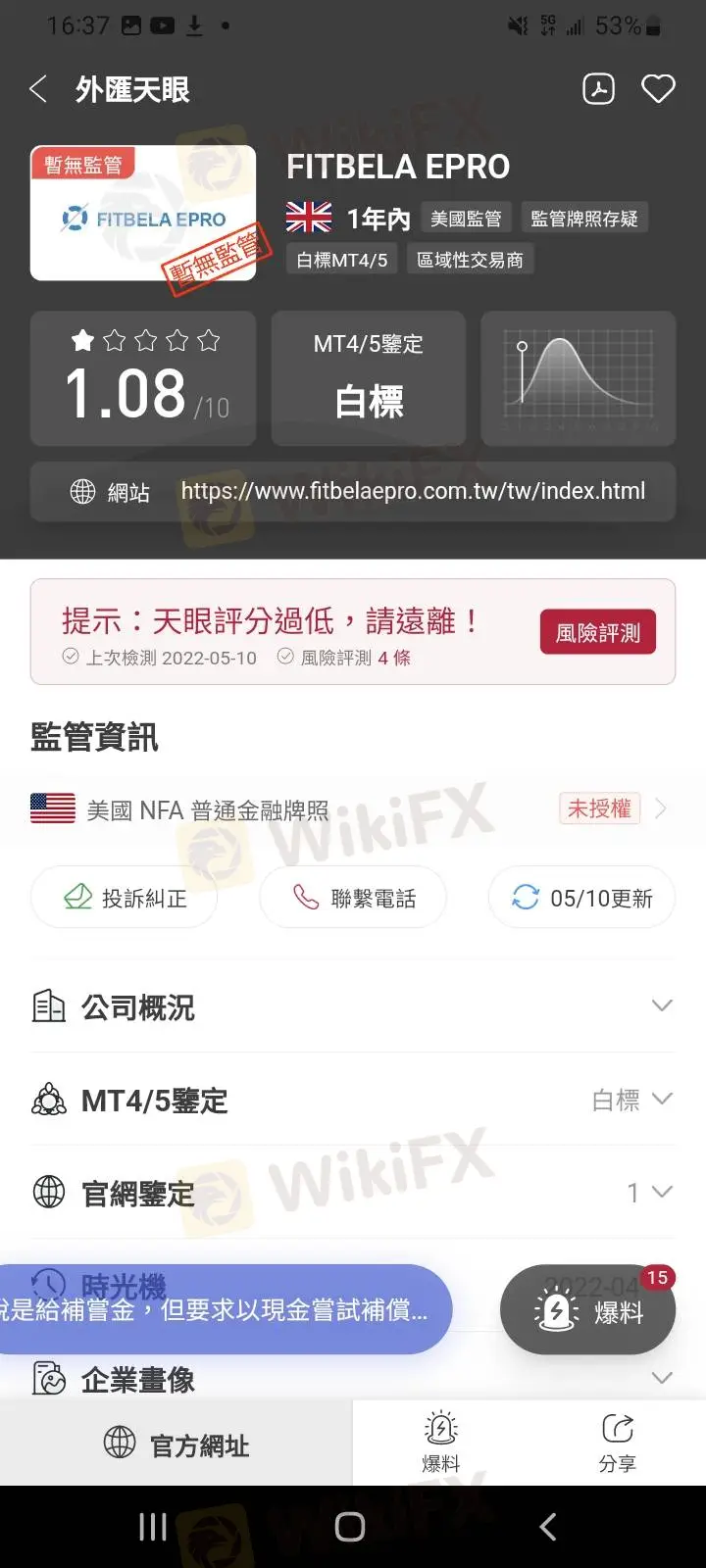Open the FITBELA EPRO website link
Screen dimensions: 706x1568
coord(412,491)
